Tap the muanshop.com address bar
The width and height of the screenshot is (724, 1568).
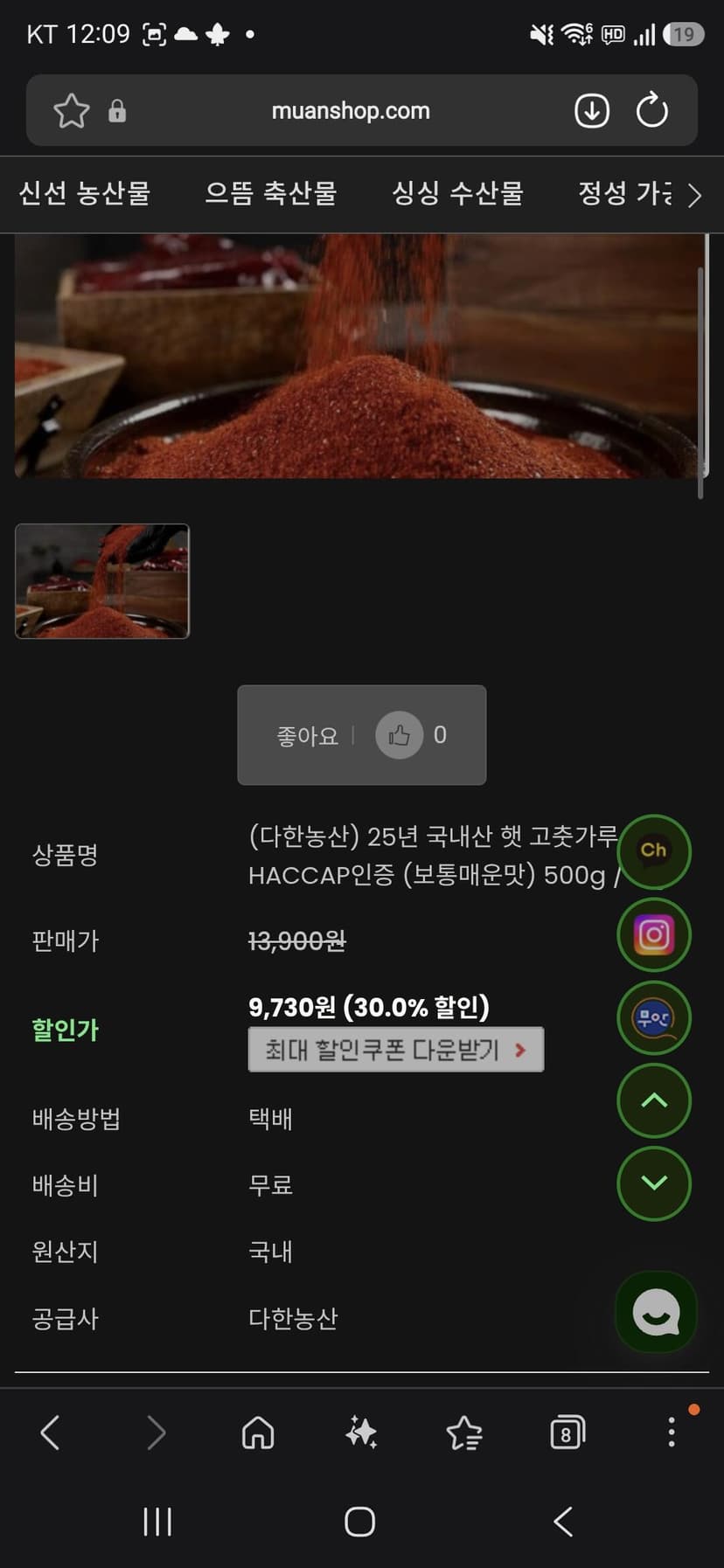pos(351,111)
